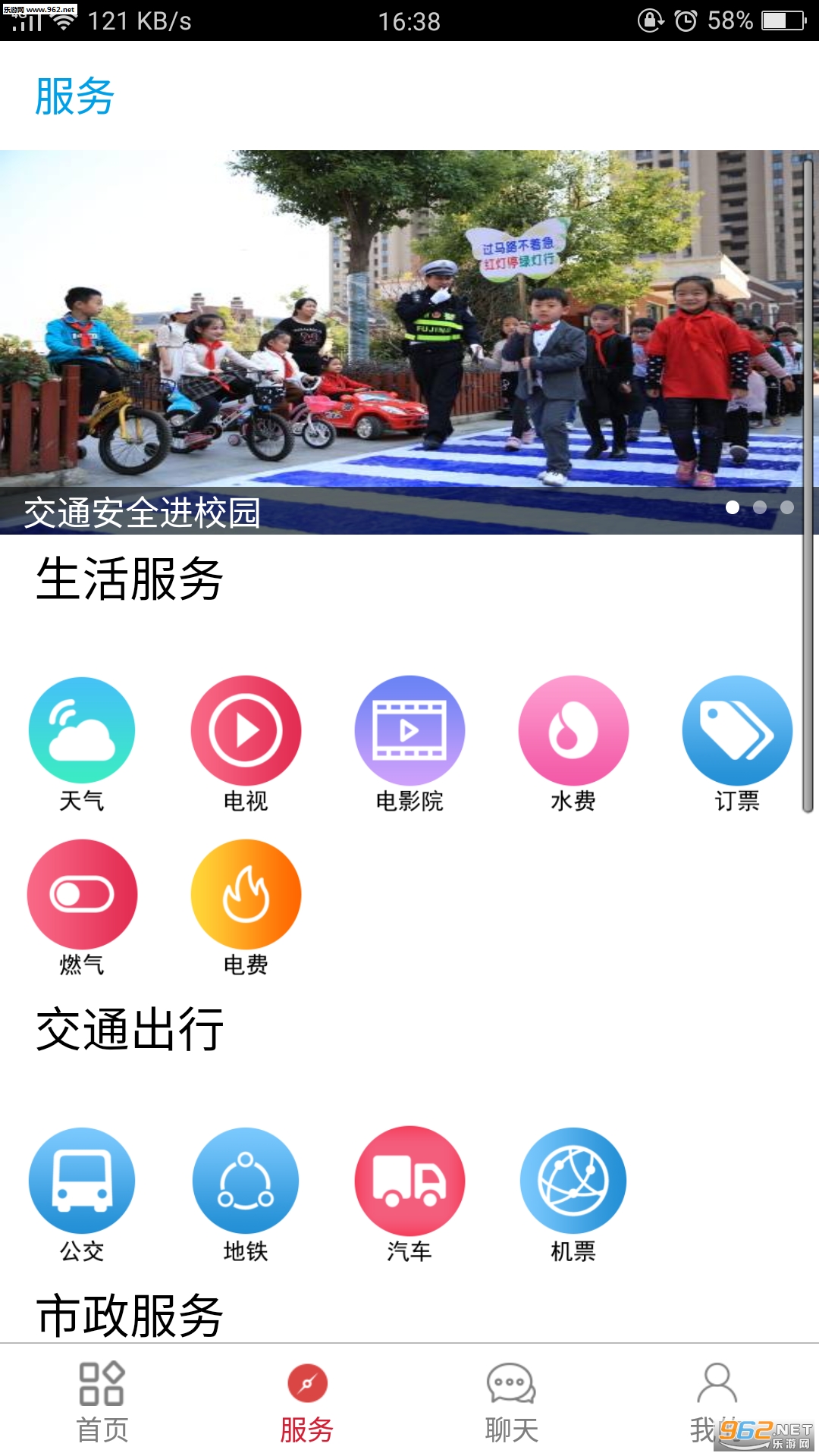
Task: Go to the 聊天 chat tab
Action: [x=512, y=1403]
